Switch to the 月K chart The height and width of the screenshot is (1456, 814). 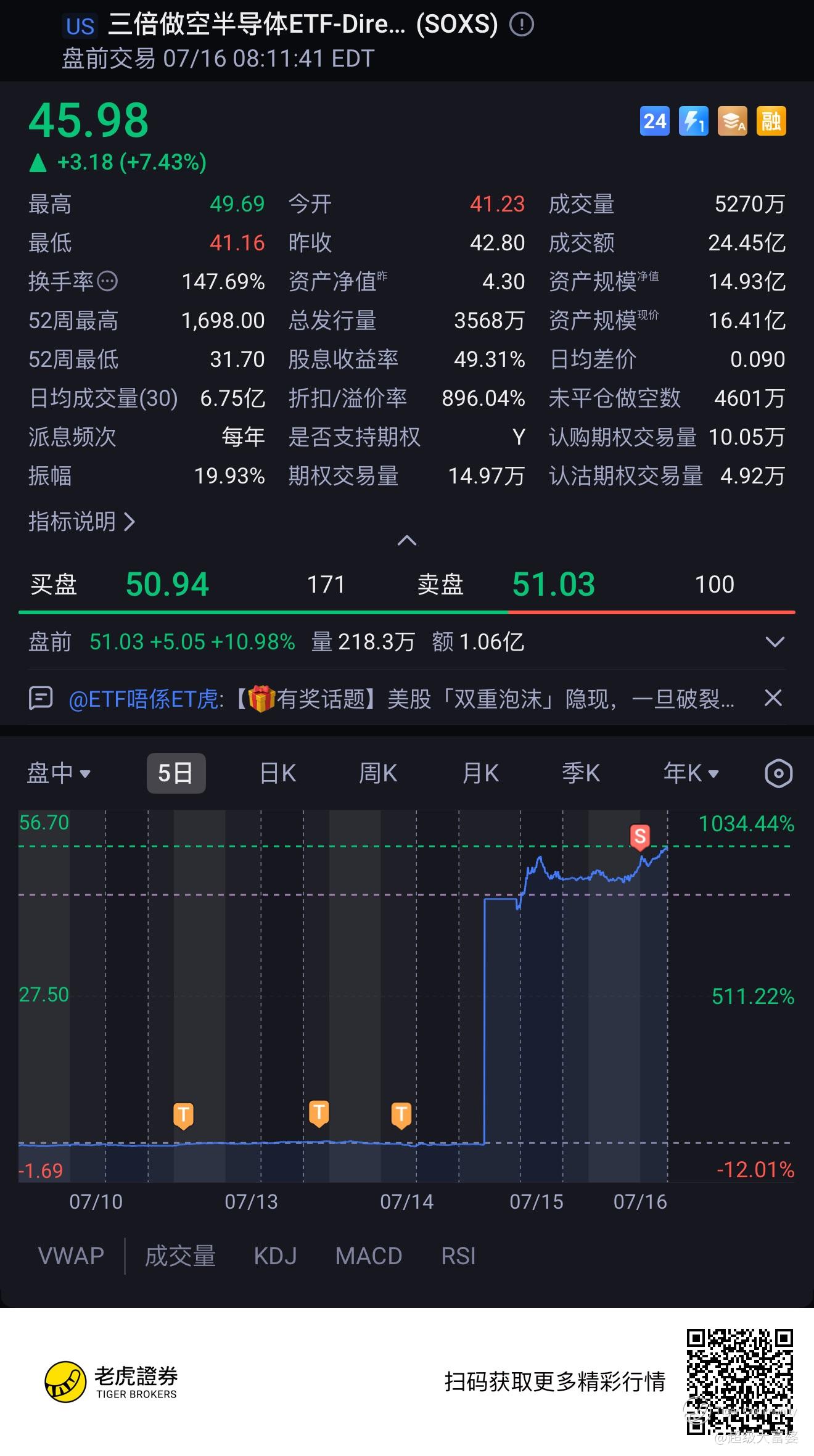(x=480, y=773)
